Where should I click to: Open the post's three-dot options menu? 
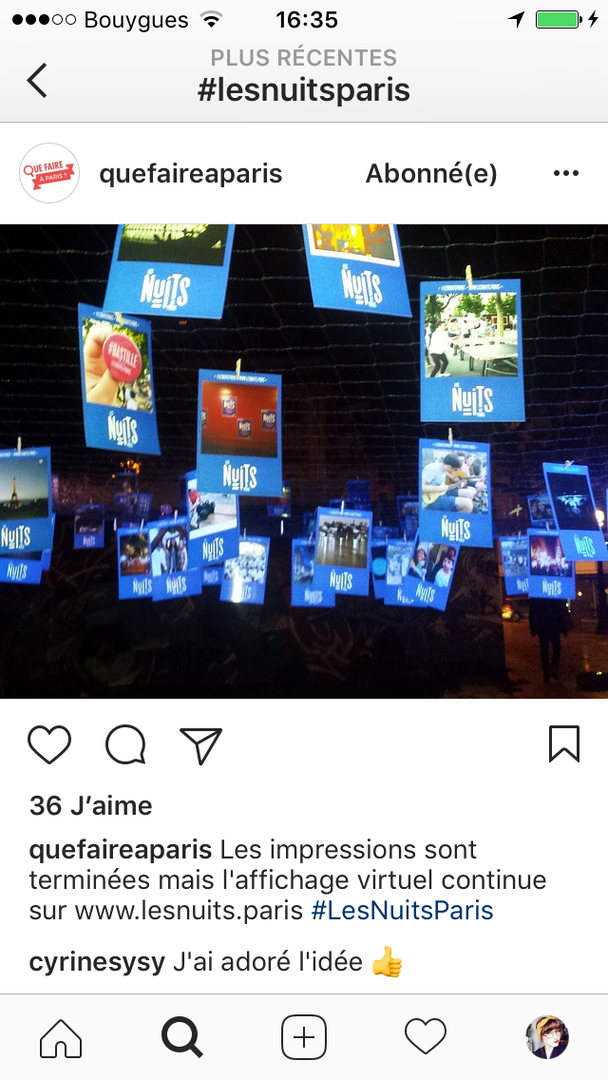pos(566,174)
